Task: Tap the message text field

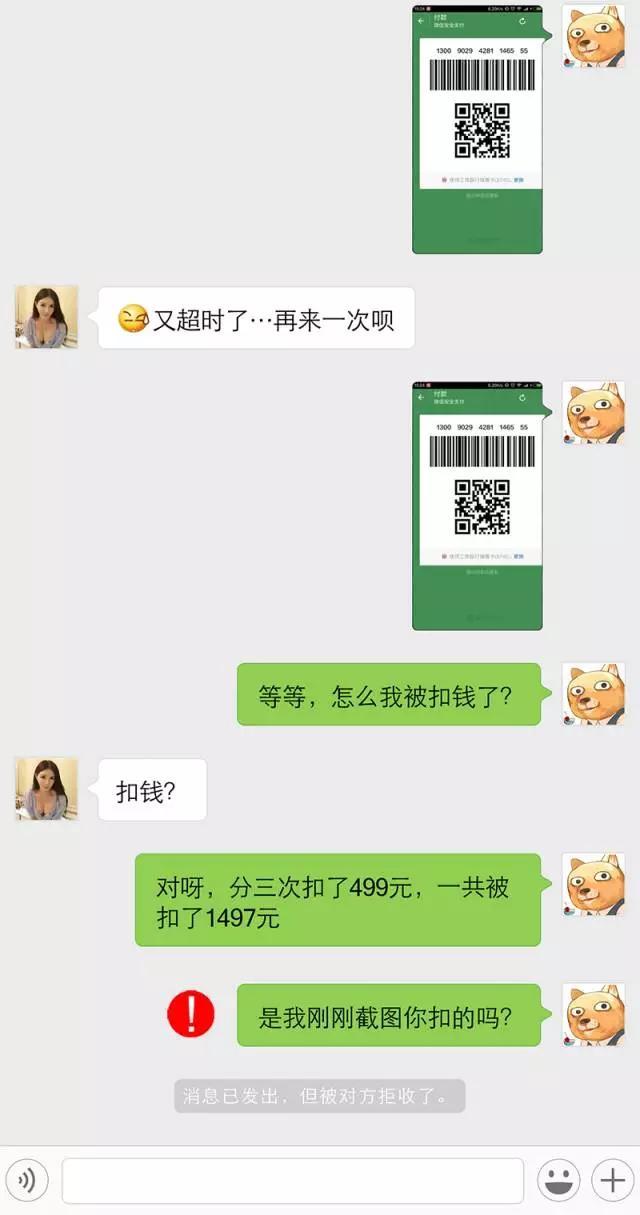Action: pyautogui.click(x=292, y=1181)
